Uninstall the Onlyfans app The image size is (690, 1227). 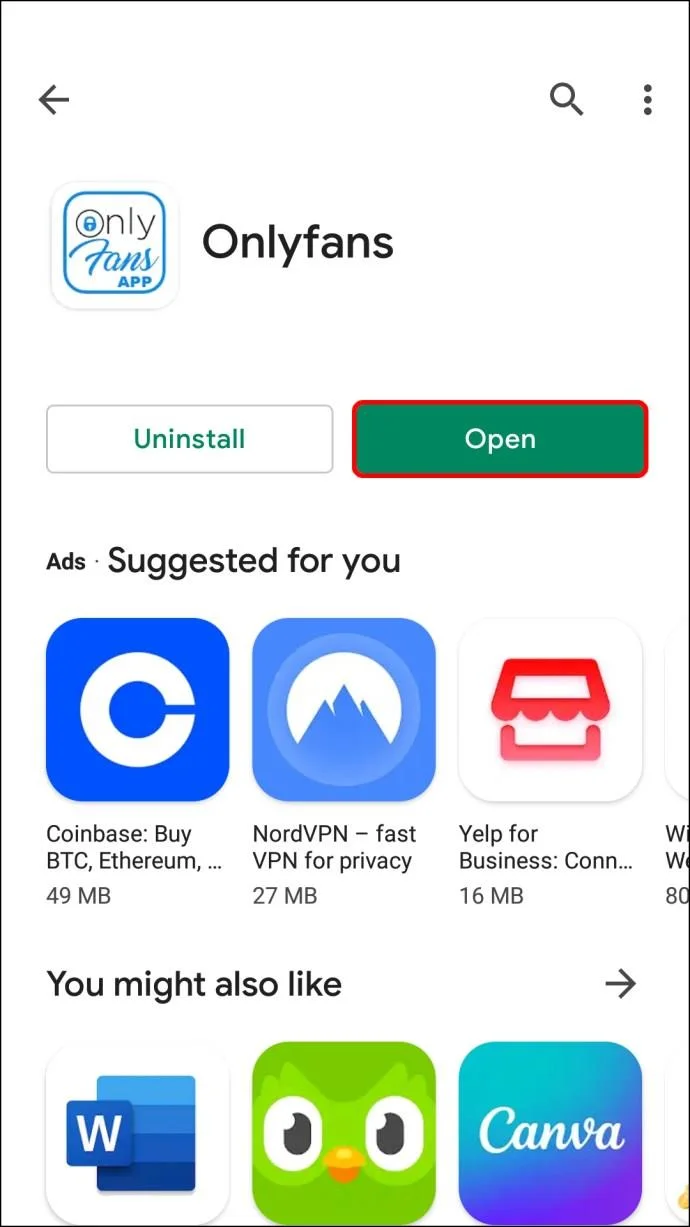click(x=189, y=439)
